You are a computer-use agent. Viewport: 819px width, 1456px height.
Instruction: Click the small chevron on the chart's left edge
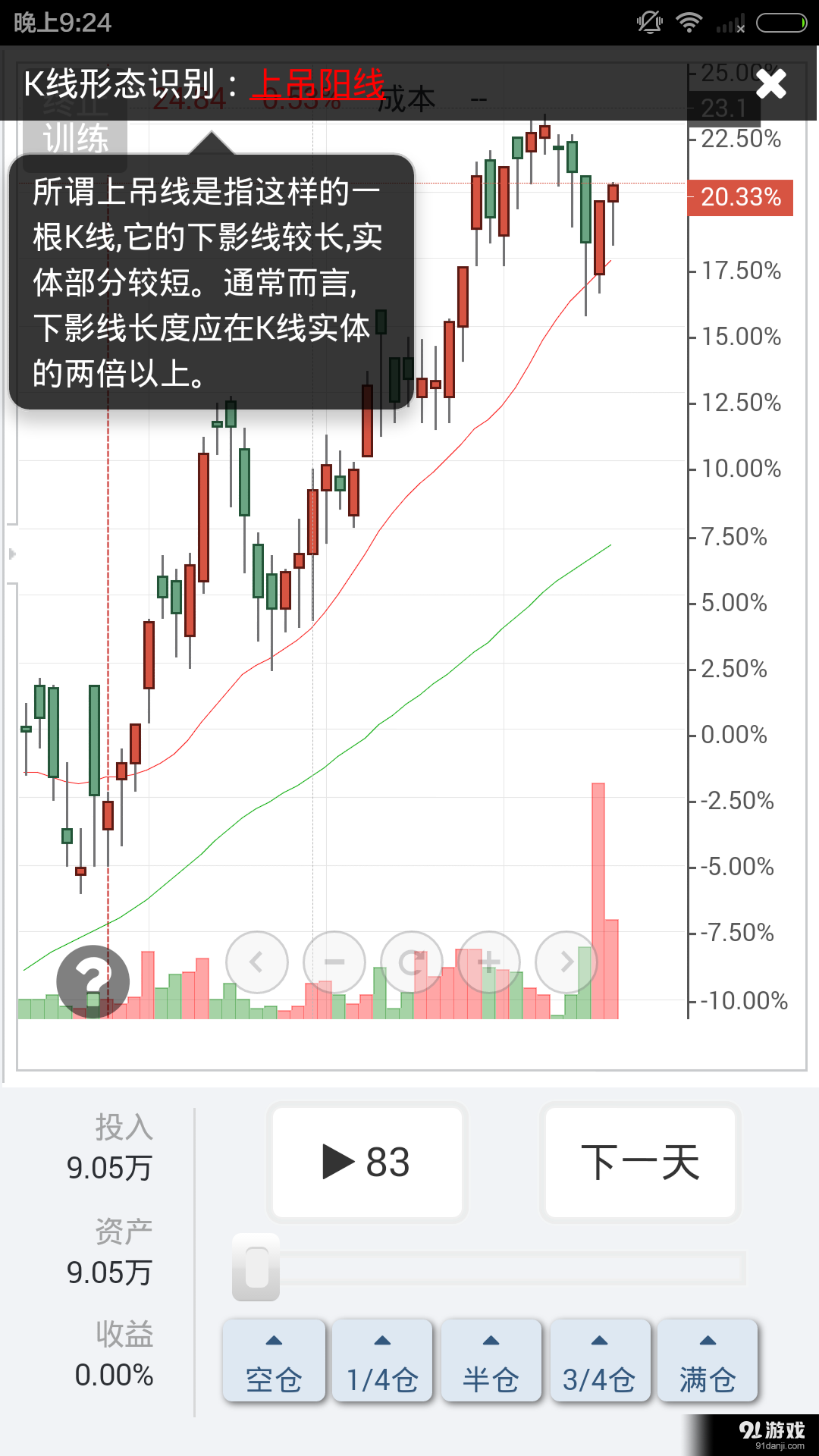[11, 554]
